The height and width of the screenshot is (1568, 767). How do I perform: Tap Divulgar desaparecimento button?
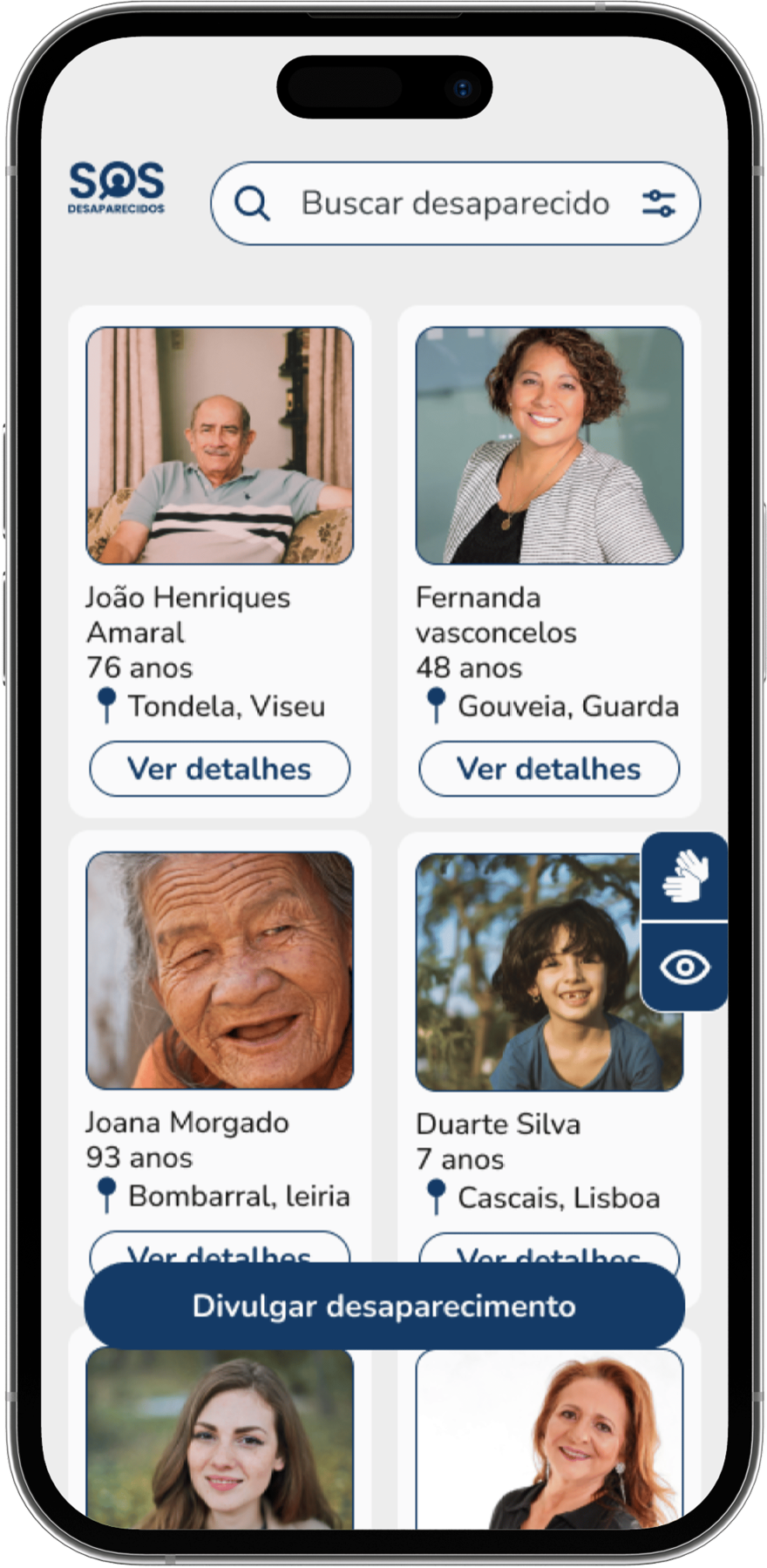tap(384, 1306)
